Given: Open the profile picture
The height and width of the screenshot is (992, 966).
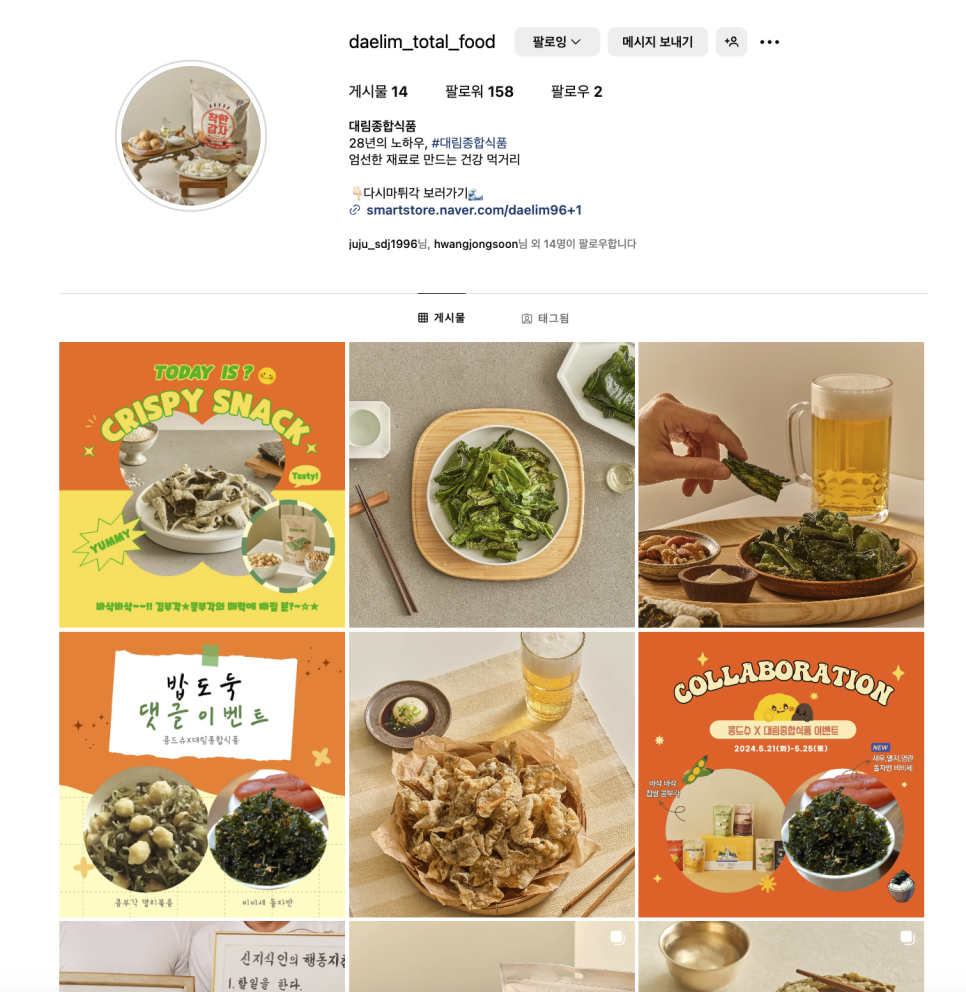Looking at the screenshot, I should (x=191, y=136).
